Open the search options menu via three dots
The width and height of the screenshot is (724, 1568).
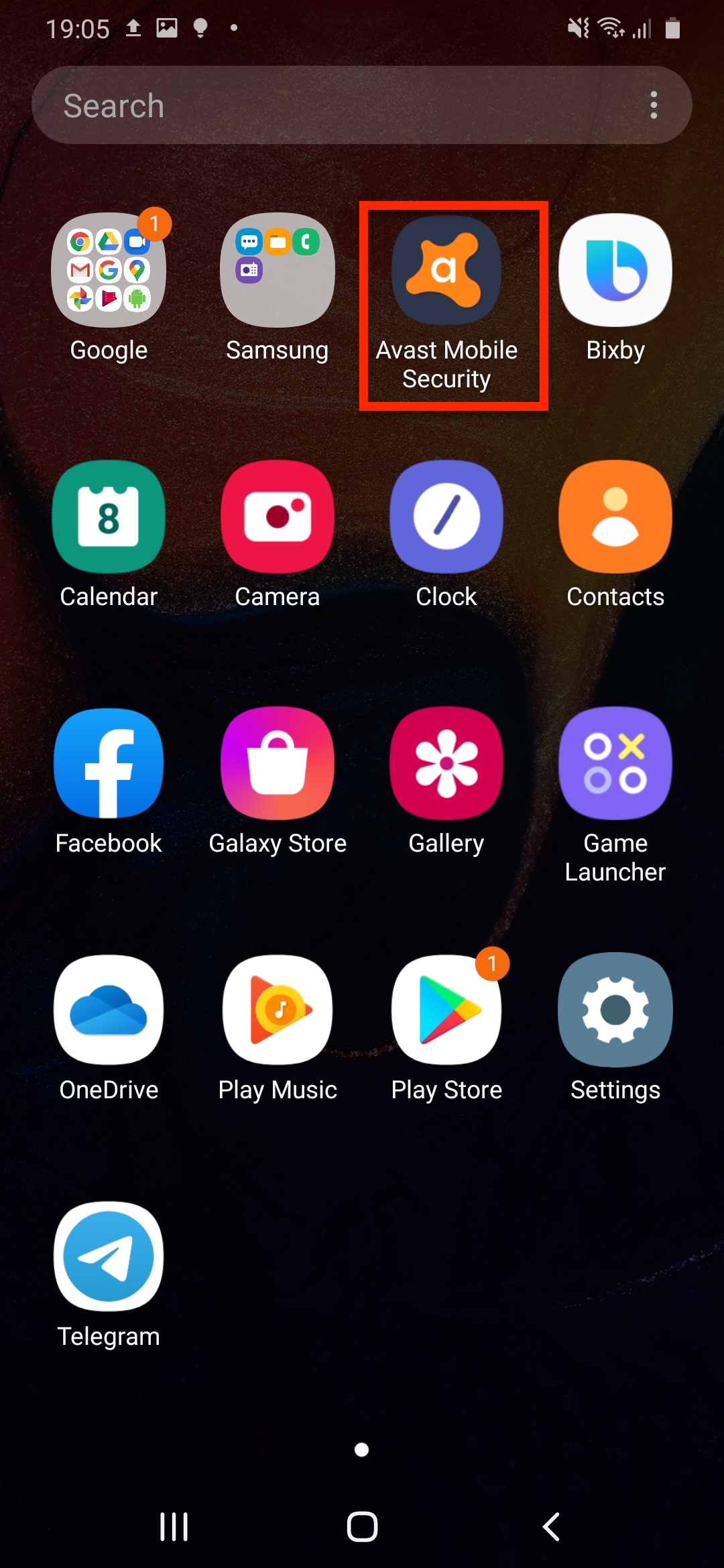(x=654, y=105)
